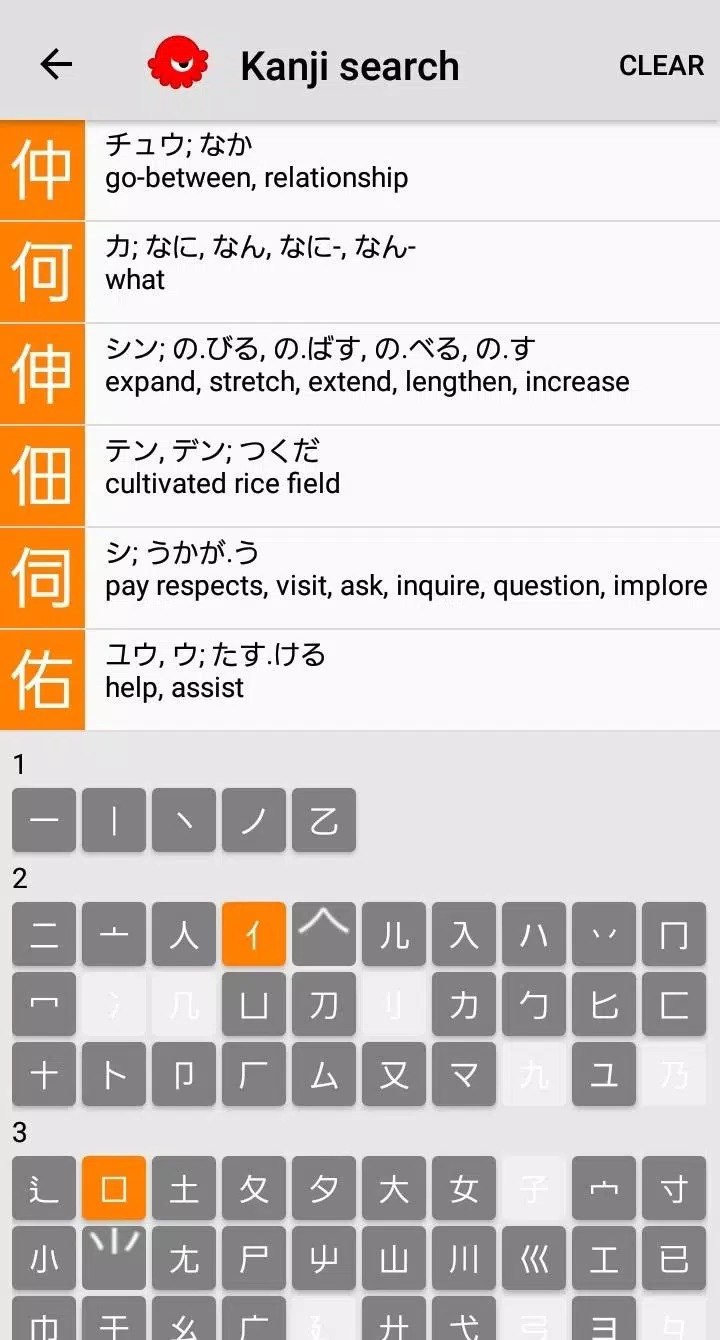Deselect the highlighted radical 口

tap(114, 1188)
